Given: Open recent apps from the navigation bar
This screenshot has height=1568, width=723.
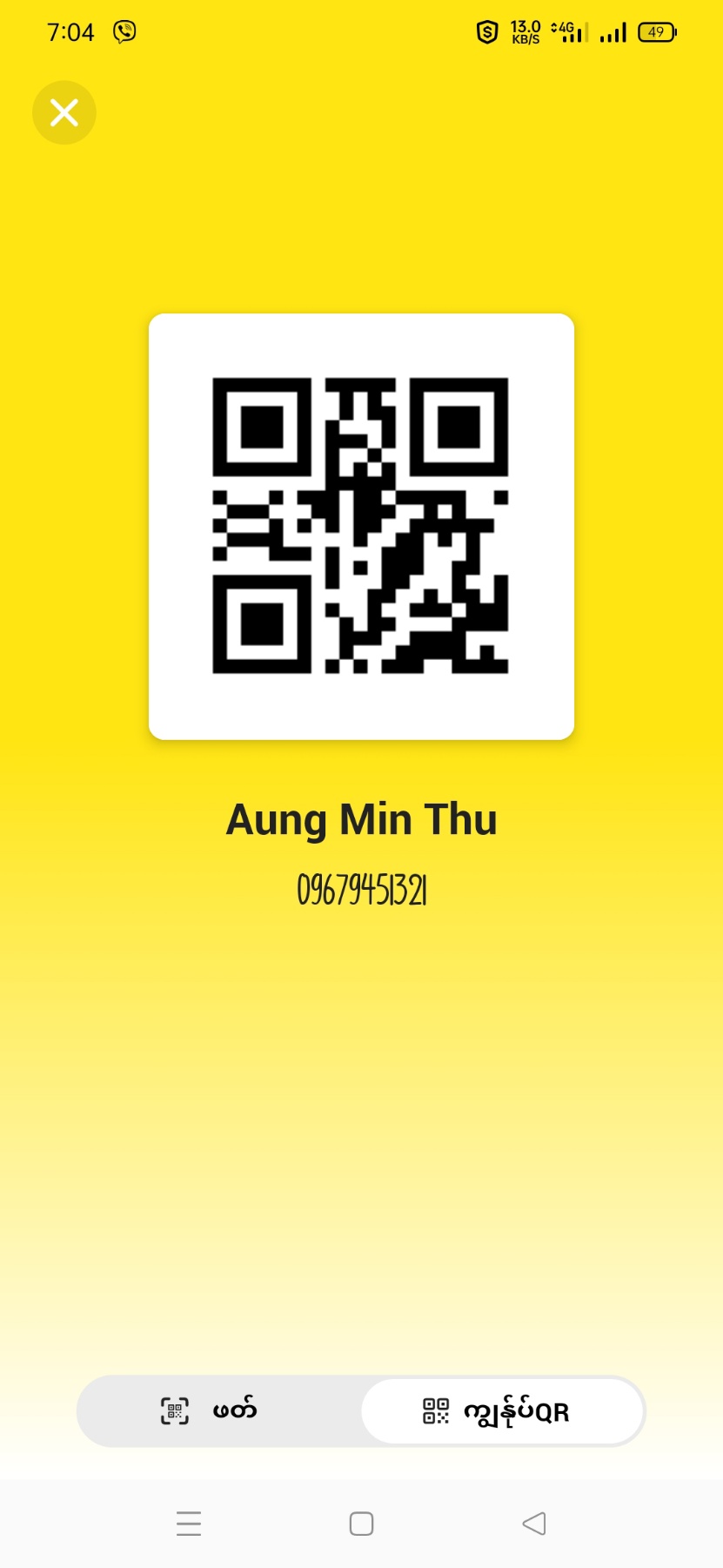Looking at the screenshot, I should pos(189,1524).
